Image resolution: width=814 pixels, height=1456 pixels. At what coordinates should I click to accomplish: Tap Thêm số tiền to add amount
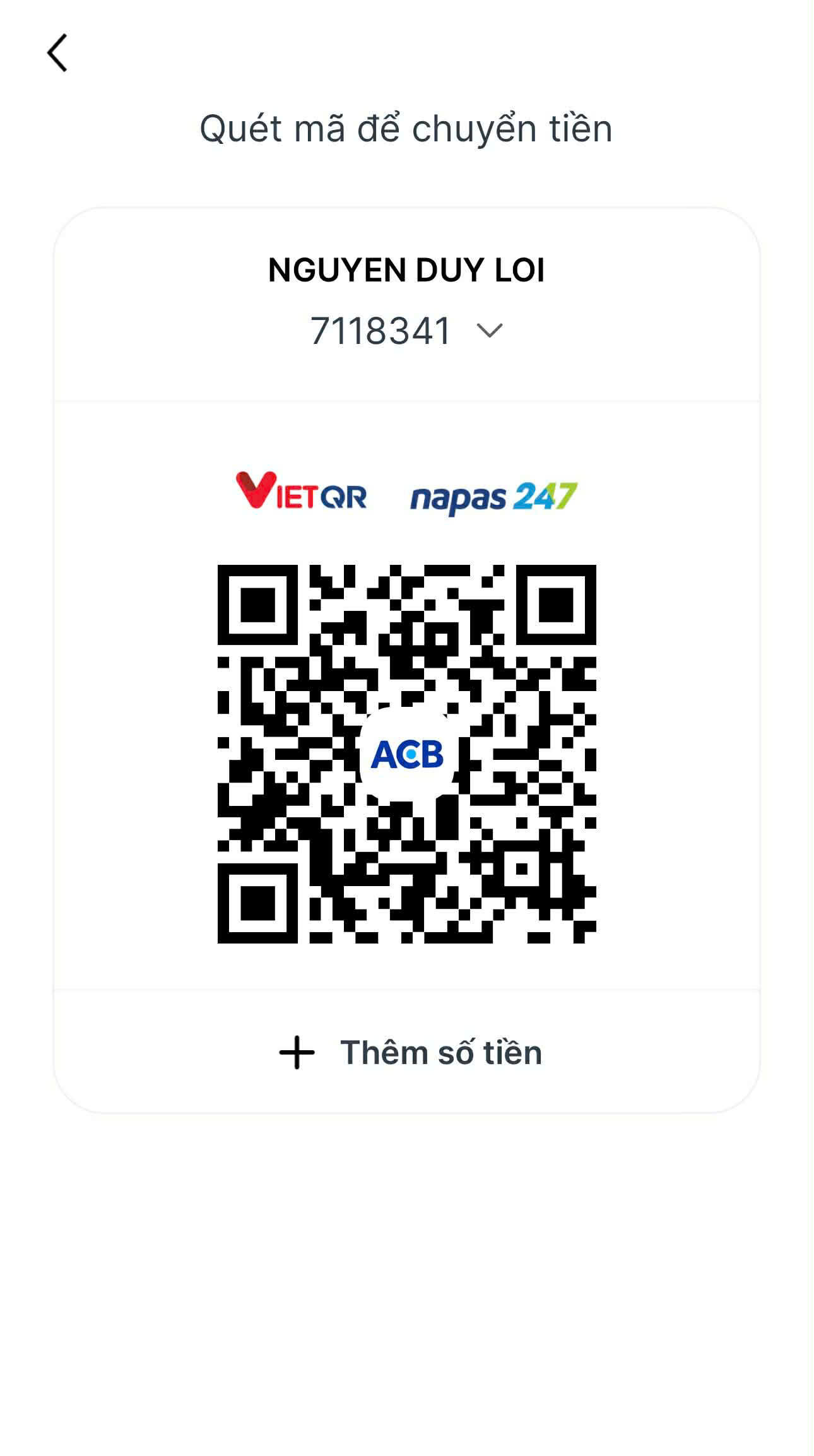410,1052
